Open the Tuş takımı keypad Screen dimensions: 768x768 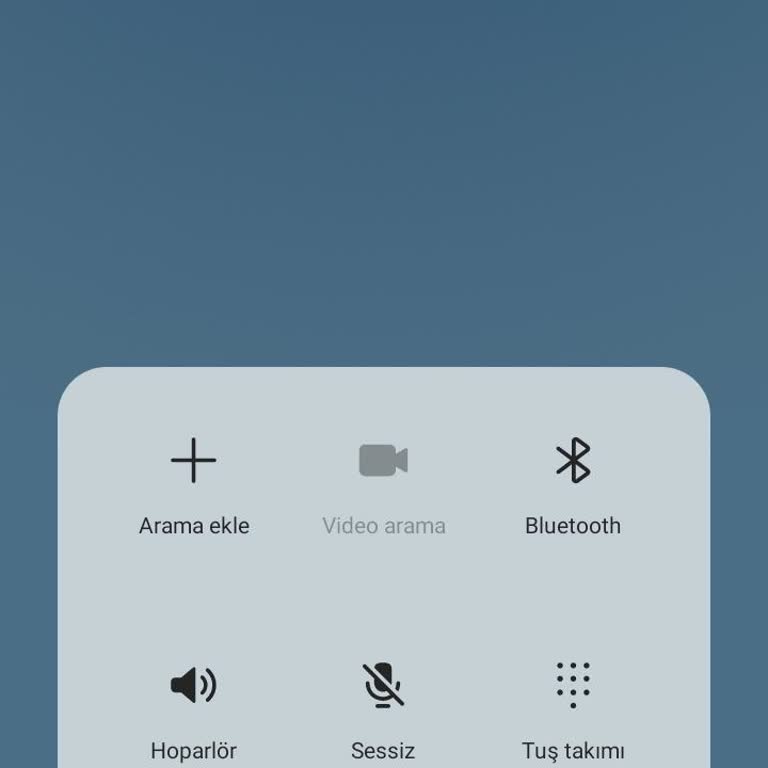pyautogui.click(x=573, y=686)
